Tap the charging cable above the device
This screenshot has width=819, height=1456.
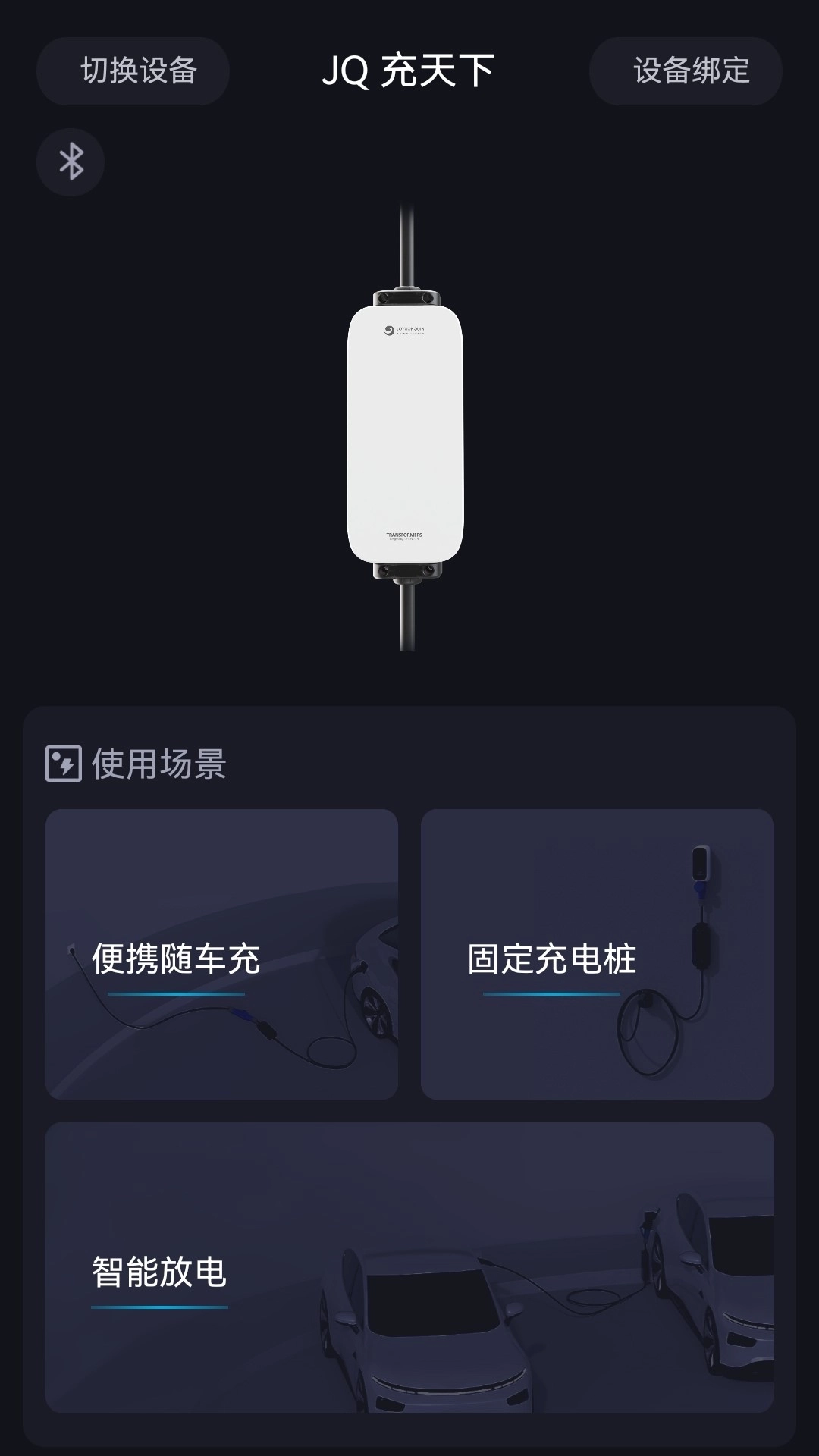406,243
